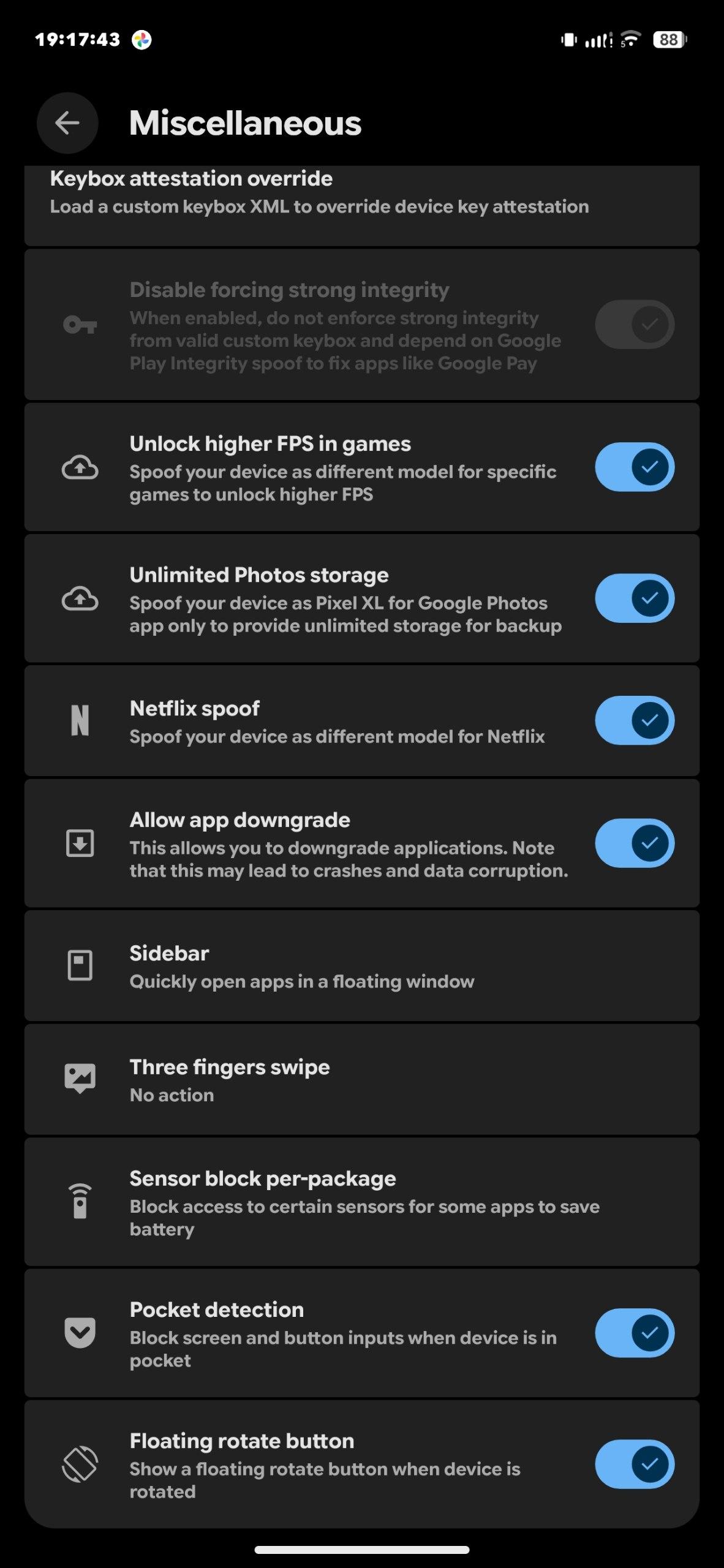This screenshot has width=724, height=1568.
Task: Open Three fingers swipe options
Action: click(x=361, y=1080)
